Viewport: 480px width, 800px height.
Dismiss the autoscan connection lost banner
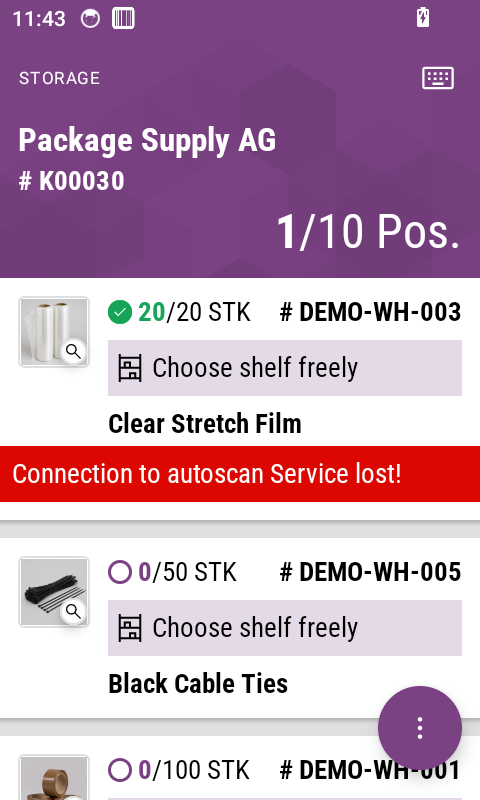click(240, 474)
